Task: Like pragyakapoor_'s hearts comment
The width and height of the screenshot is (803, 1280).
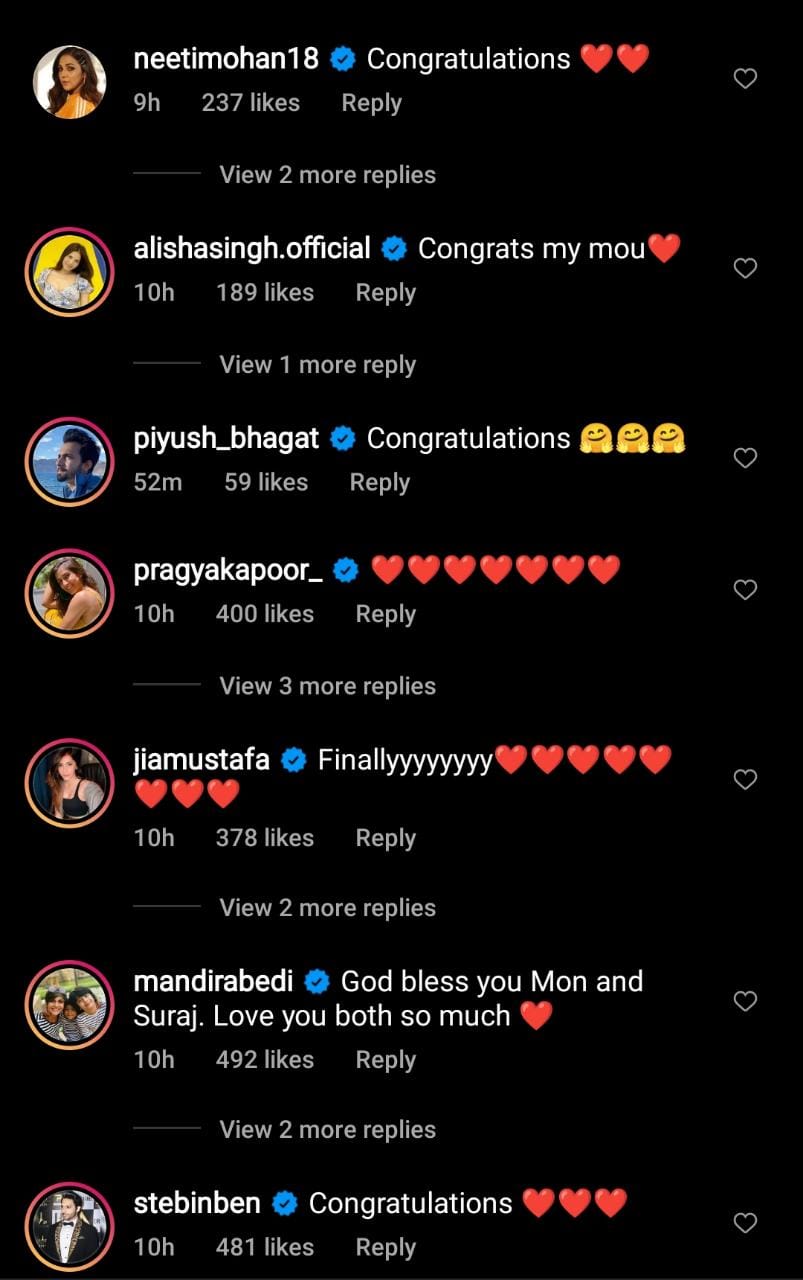Action: (745, 590)
